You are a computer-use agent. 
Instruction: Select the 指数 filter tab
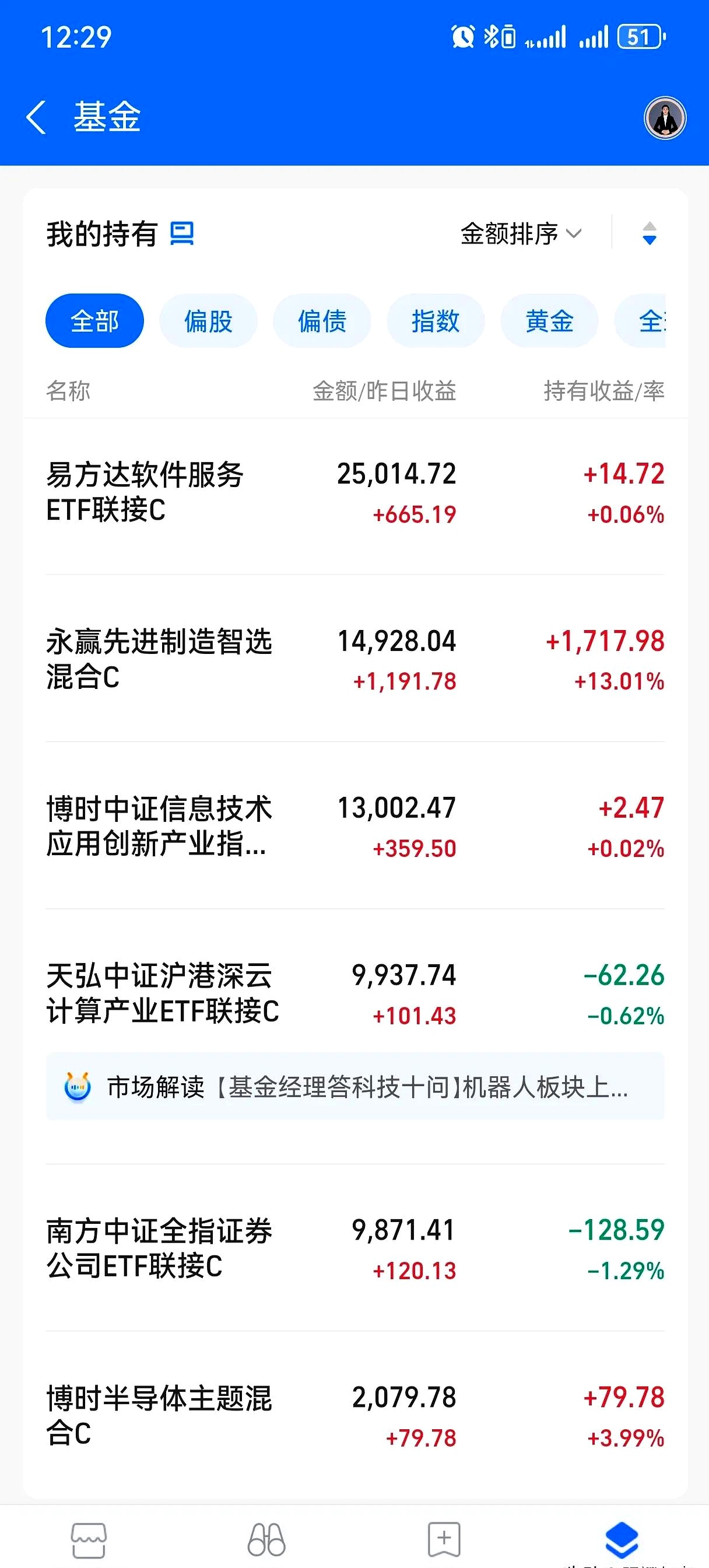(x=436, y=321)
